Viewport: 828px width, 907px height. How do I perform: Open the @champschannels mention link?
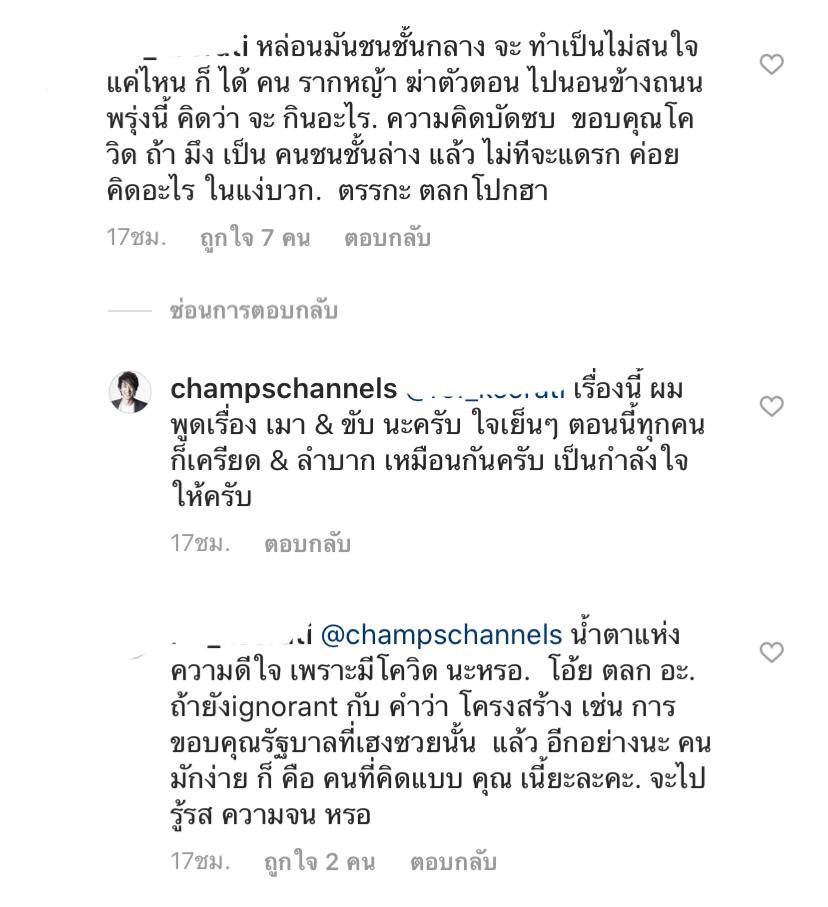[x=440, y=635]
